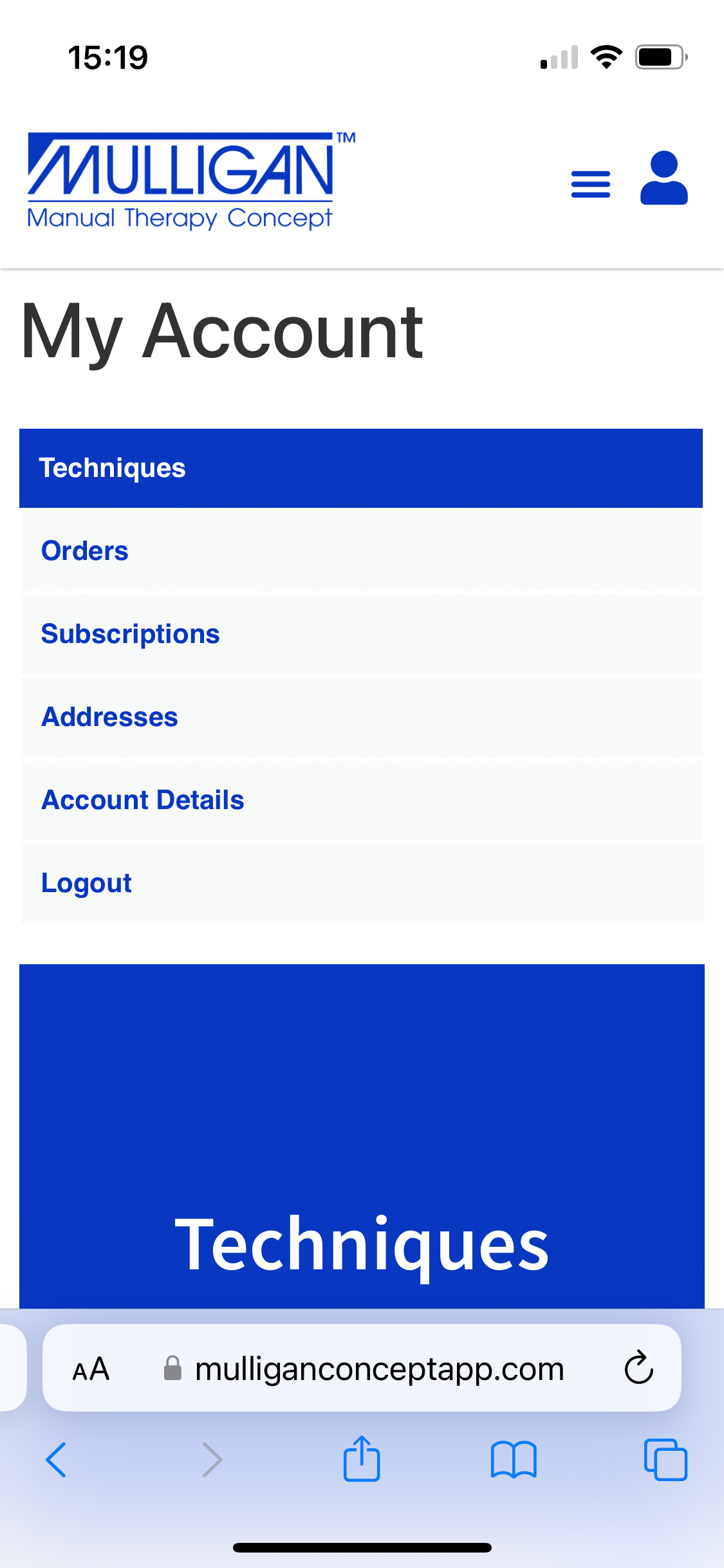Share this page
Image resolution: width=724 pixels, height=1568 pixels.
(x=362, y=1459)
